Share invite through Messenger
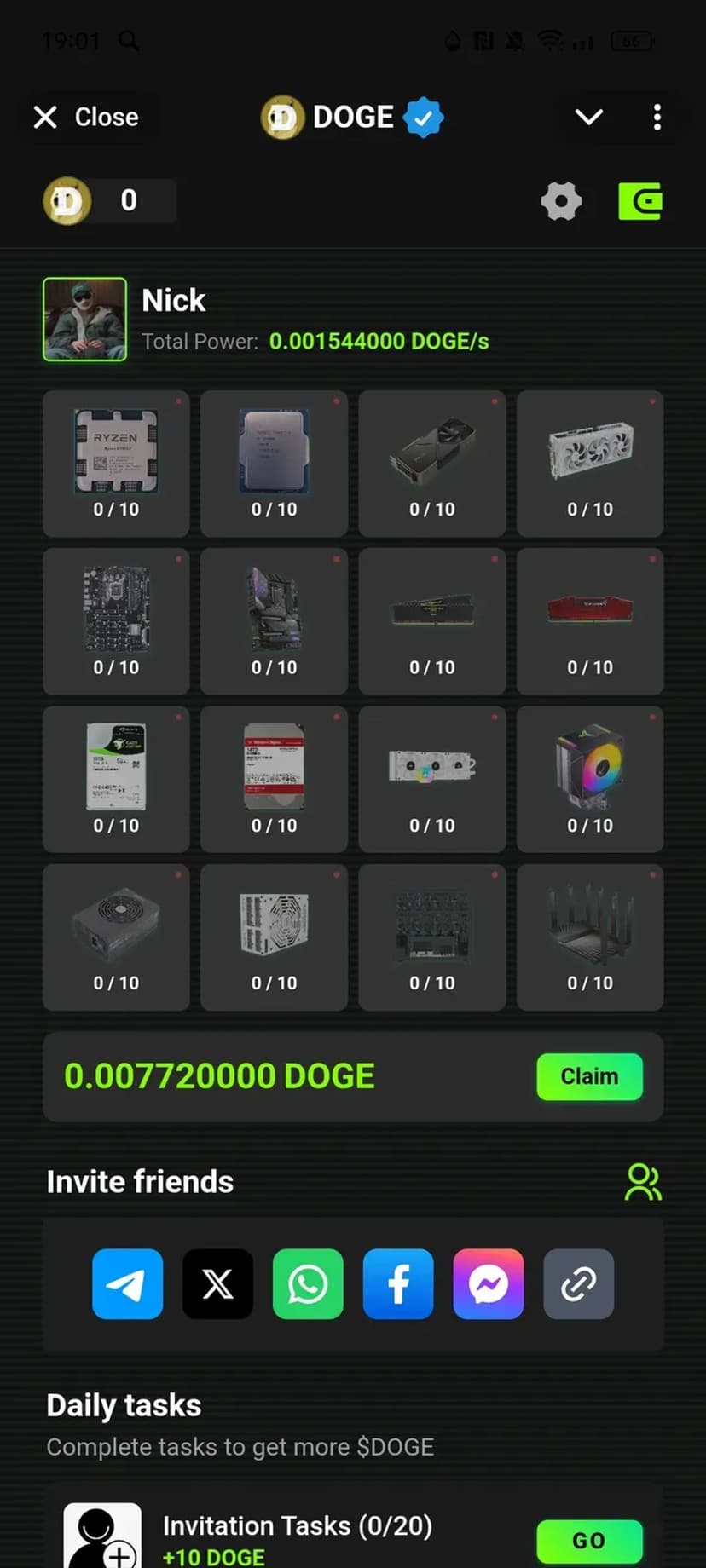The height and width of the screenshot is (1568, 706). [489, 1283]
